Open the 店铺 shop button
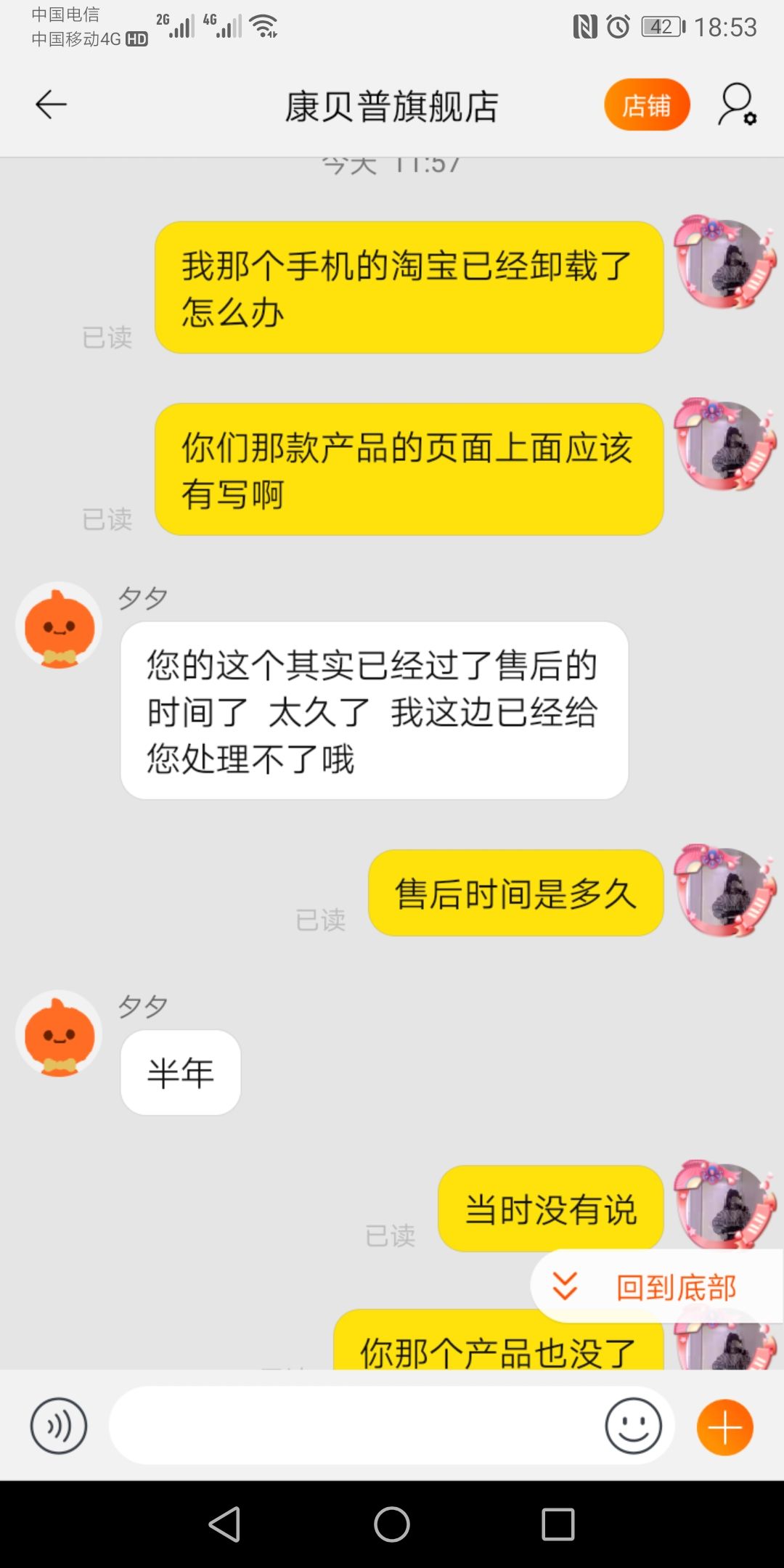This screenshot has height=1568, width=784. (646, 105)
